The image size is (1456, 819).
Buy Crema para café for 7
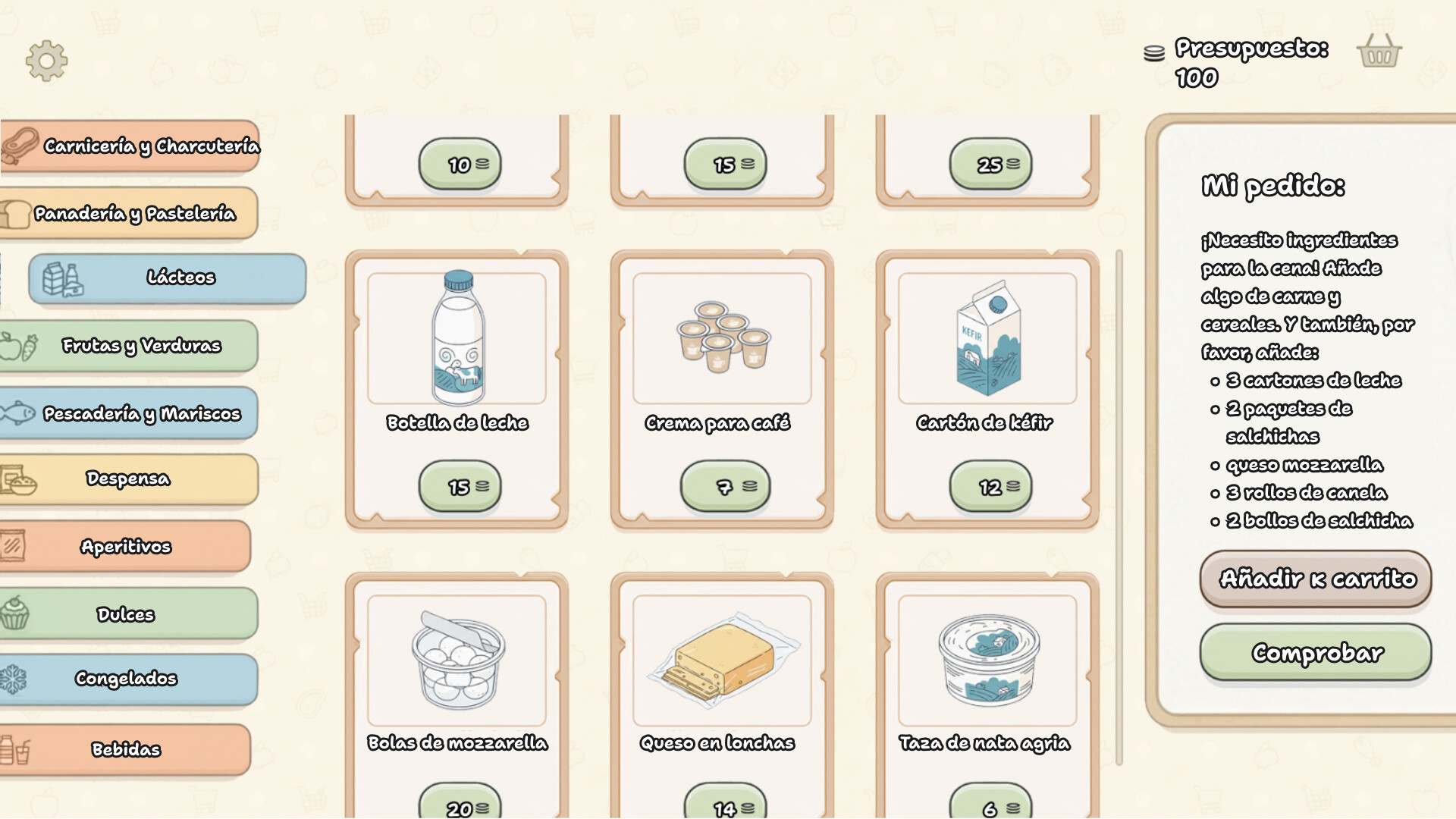coord(725,486)
